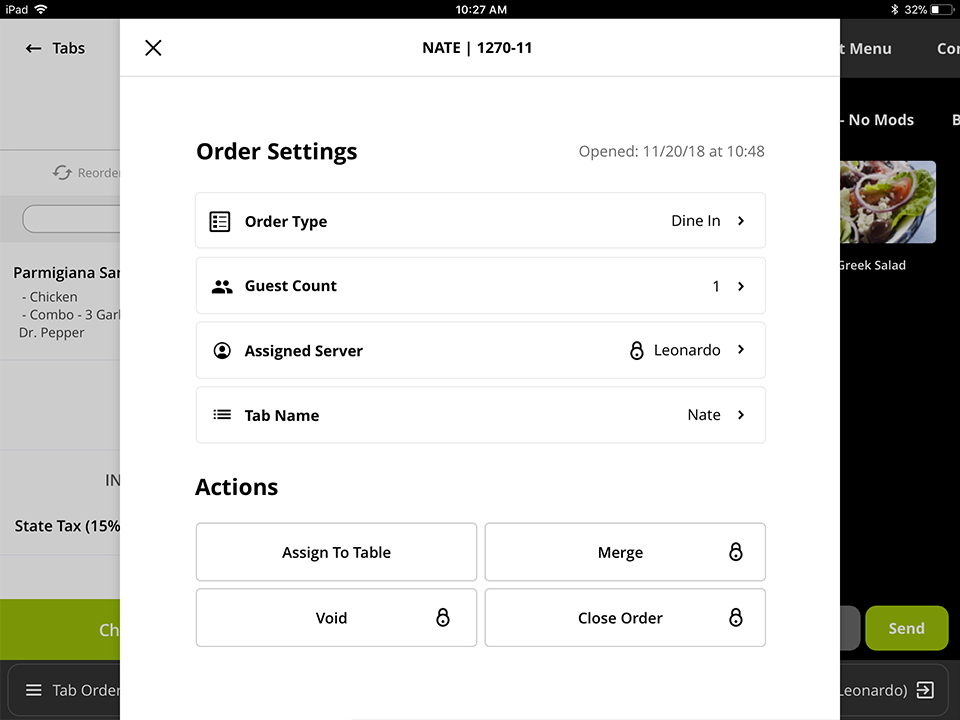This screenshot has width=960, height=720.
Task: Void the order
Action: [336, 618]
